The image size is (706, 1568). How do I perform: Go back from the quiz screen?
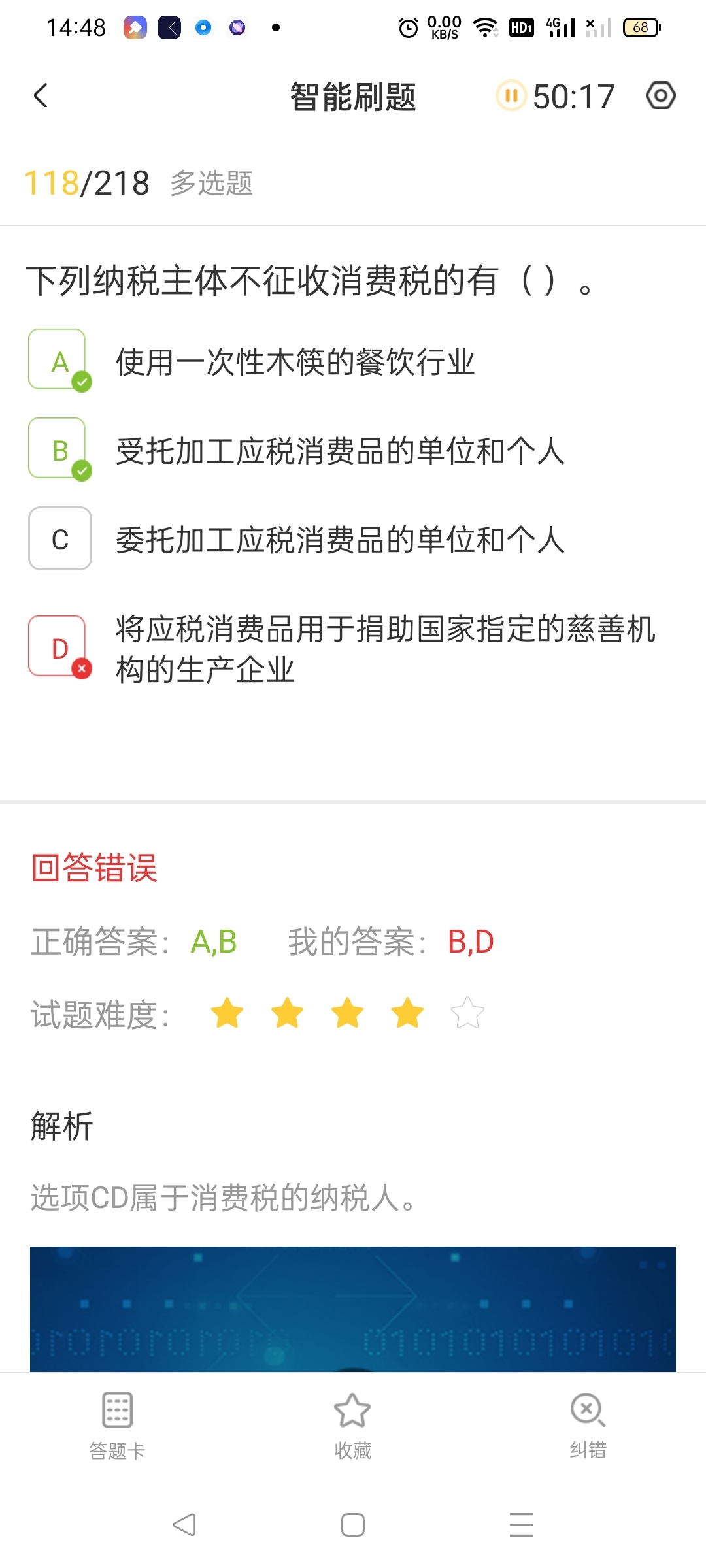[x=41, y=96]
